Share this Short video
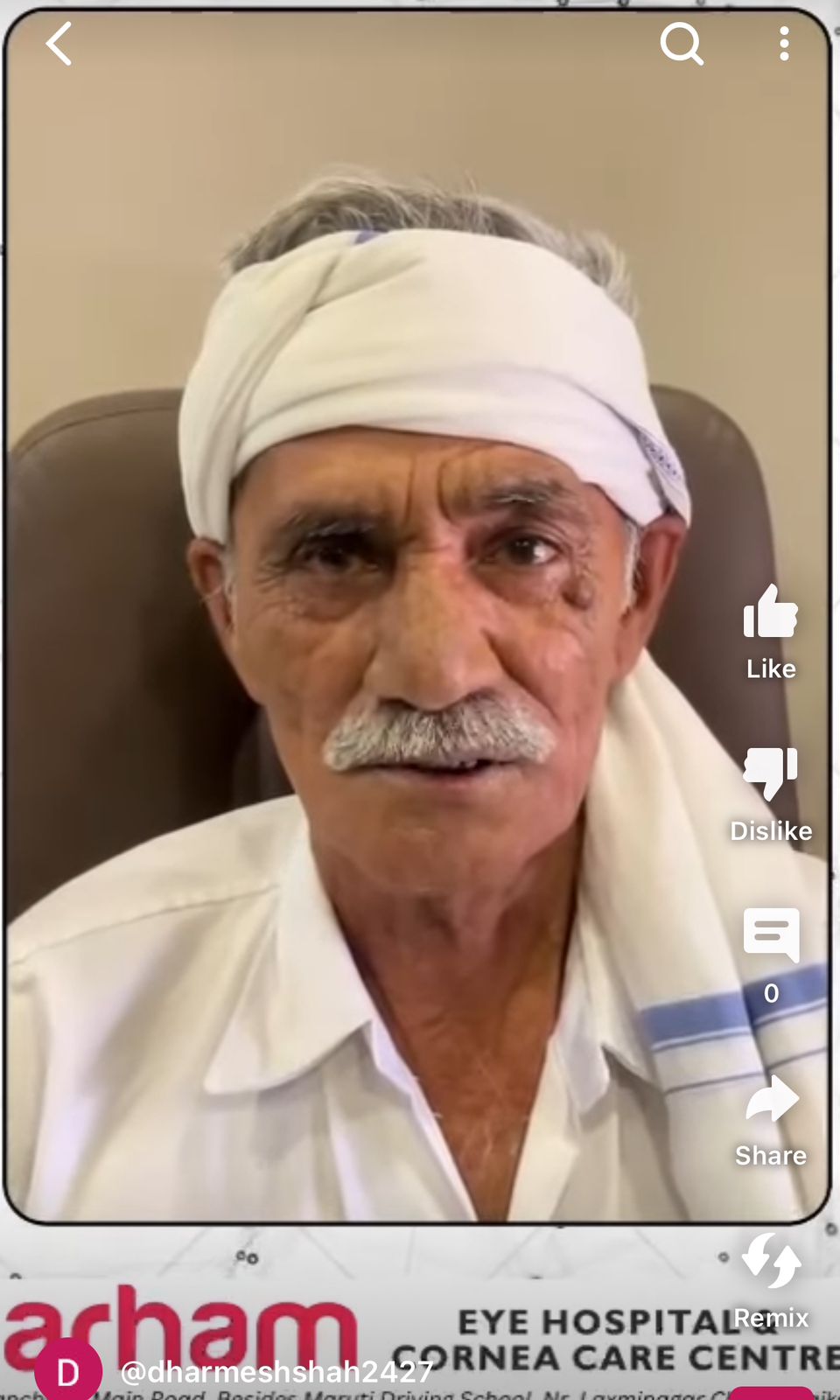This screenshot has width=840, height=1400. (770, 1100)
